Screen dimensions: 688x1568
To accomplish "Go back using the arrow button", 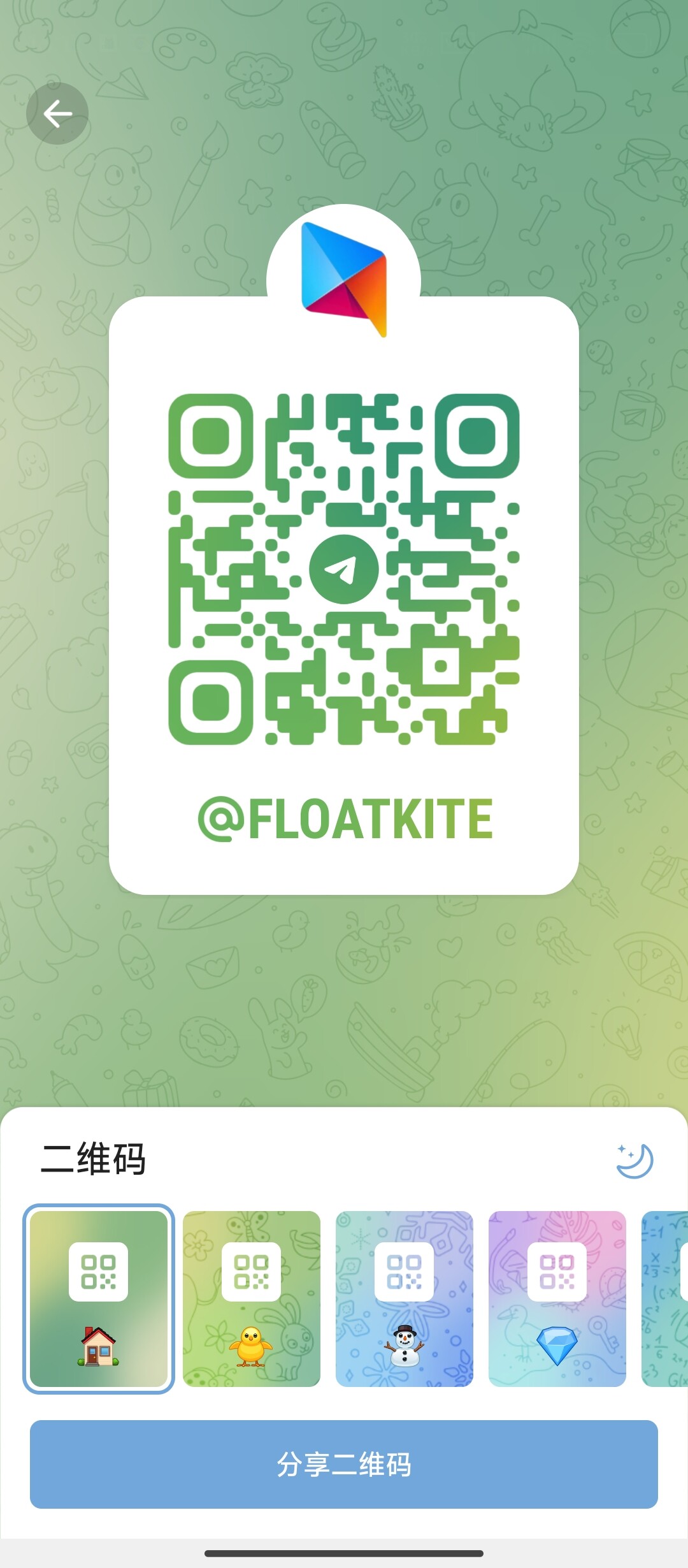I will [57, 114].
